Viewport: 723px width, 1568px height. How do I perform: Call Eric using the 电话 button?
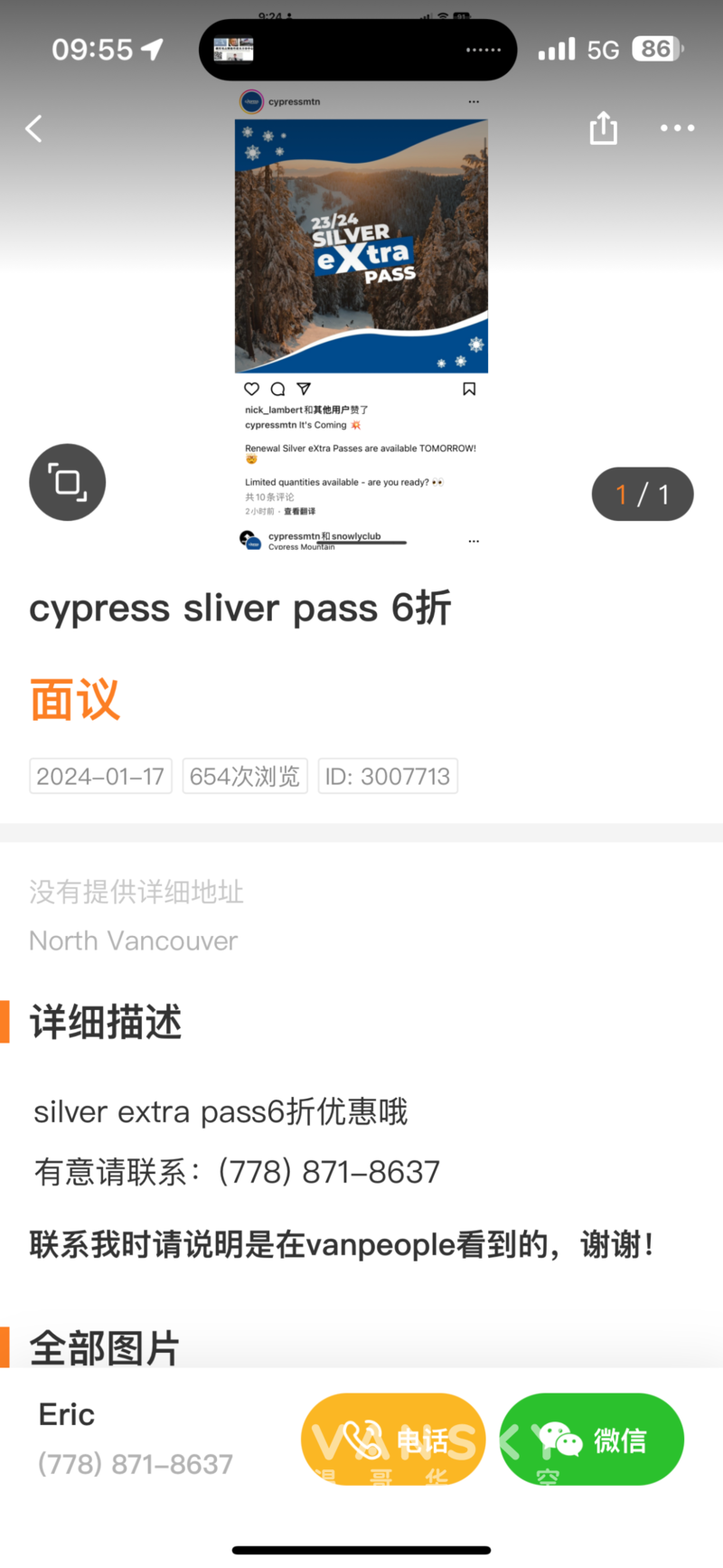(392, 1438)
